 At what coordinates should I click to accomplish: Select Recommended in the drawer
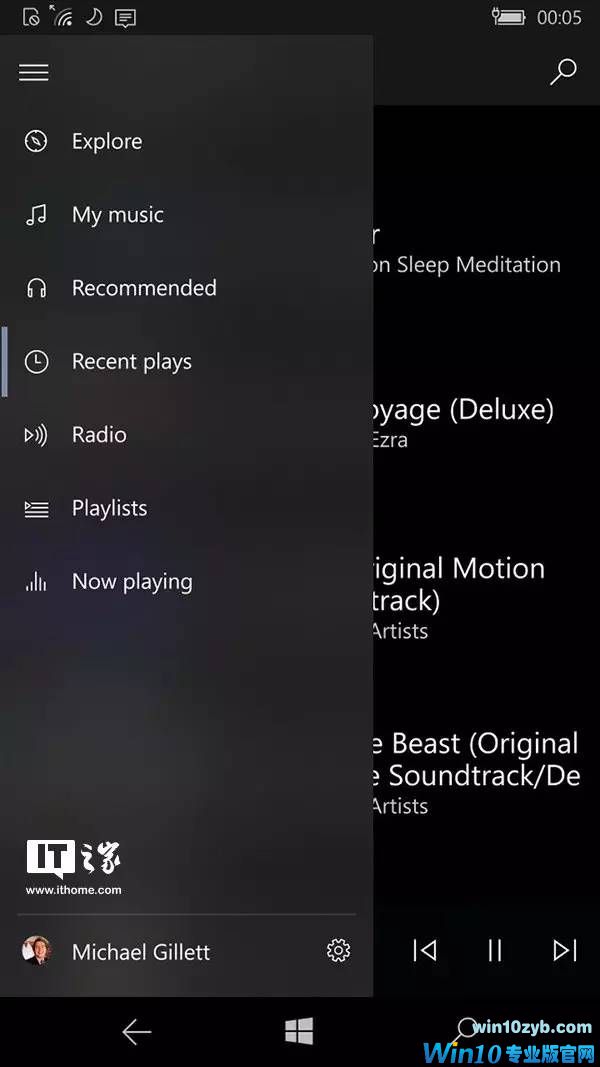point(143,288)
